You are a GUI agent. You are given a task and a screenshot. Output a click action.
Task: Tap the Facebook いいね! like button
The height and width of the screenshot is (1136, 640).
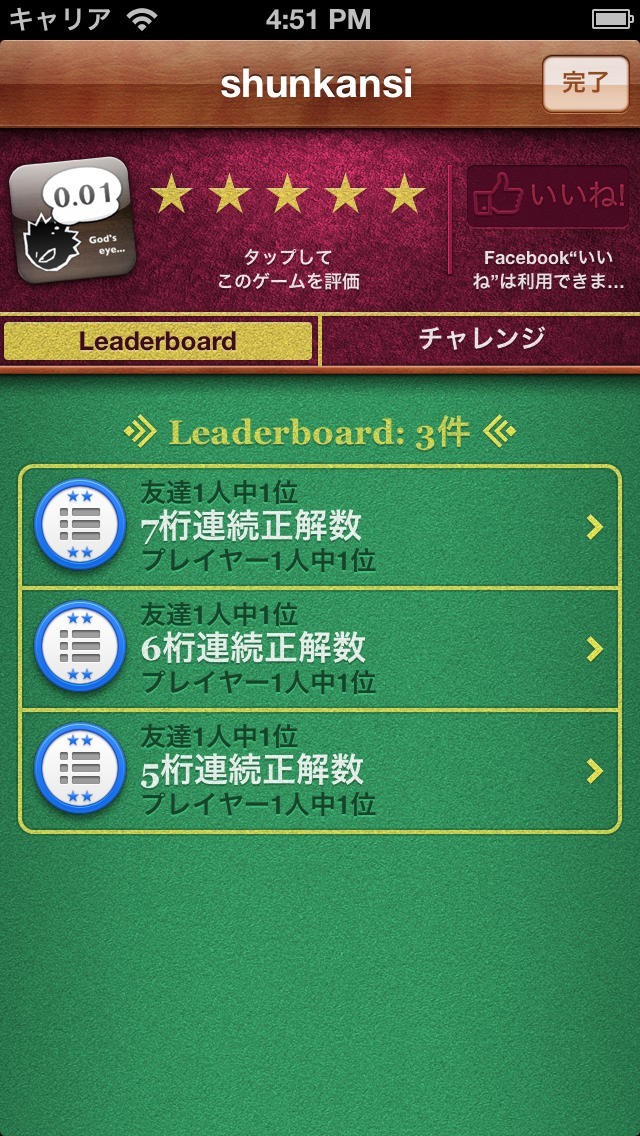click(x=547, y=197)
